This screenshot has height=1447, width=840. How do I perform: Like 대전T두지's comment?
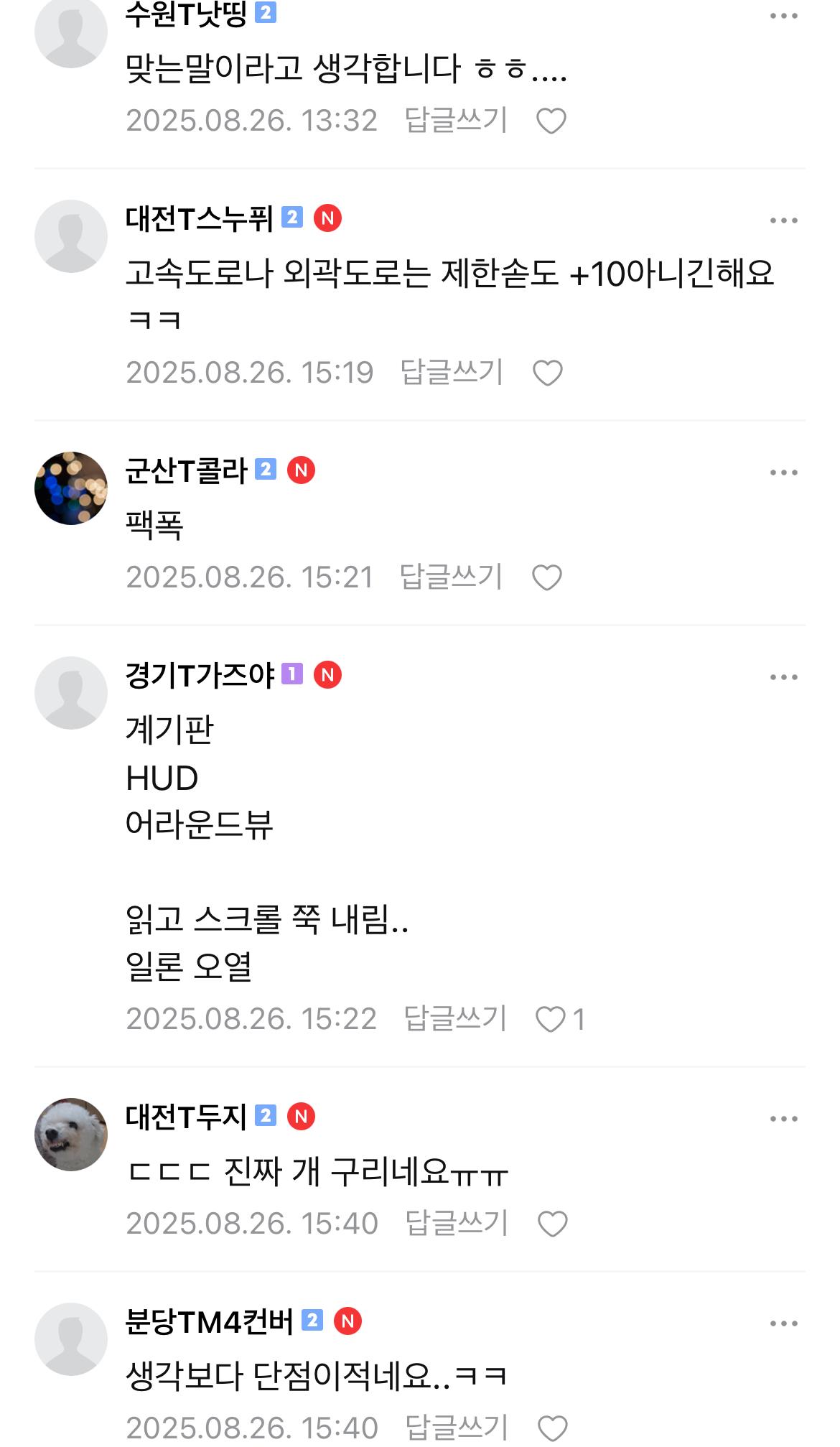pyautogui.click(x=552, y=1224)
